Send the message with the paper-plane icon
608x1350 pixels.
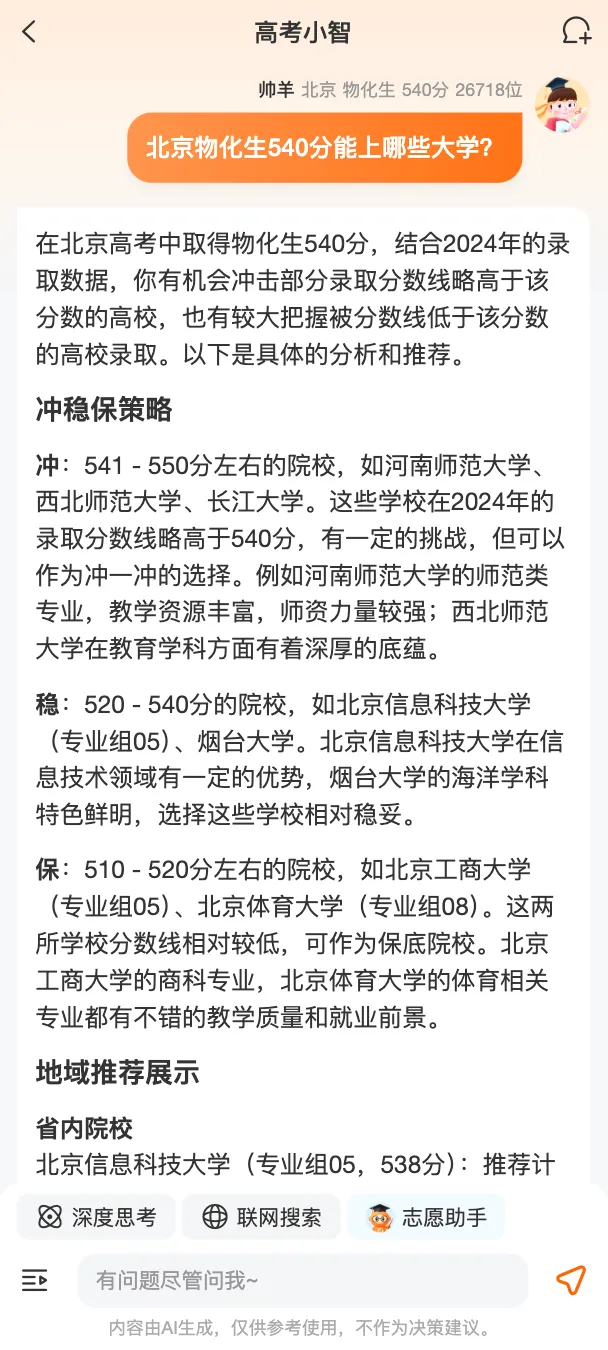570,1280
